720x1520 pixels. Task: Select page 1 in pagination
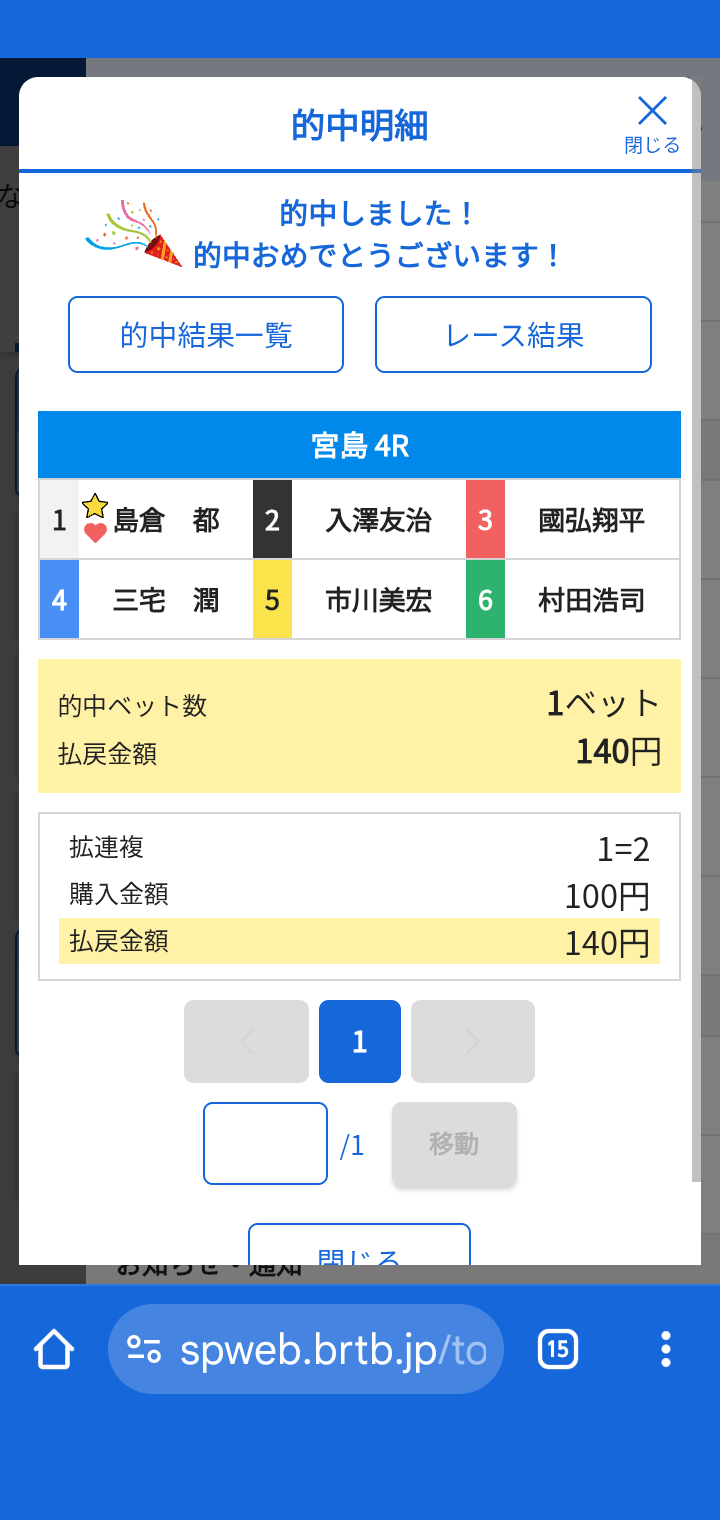[x=360, y=1042]
